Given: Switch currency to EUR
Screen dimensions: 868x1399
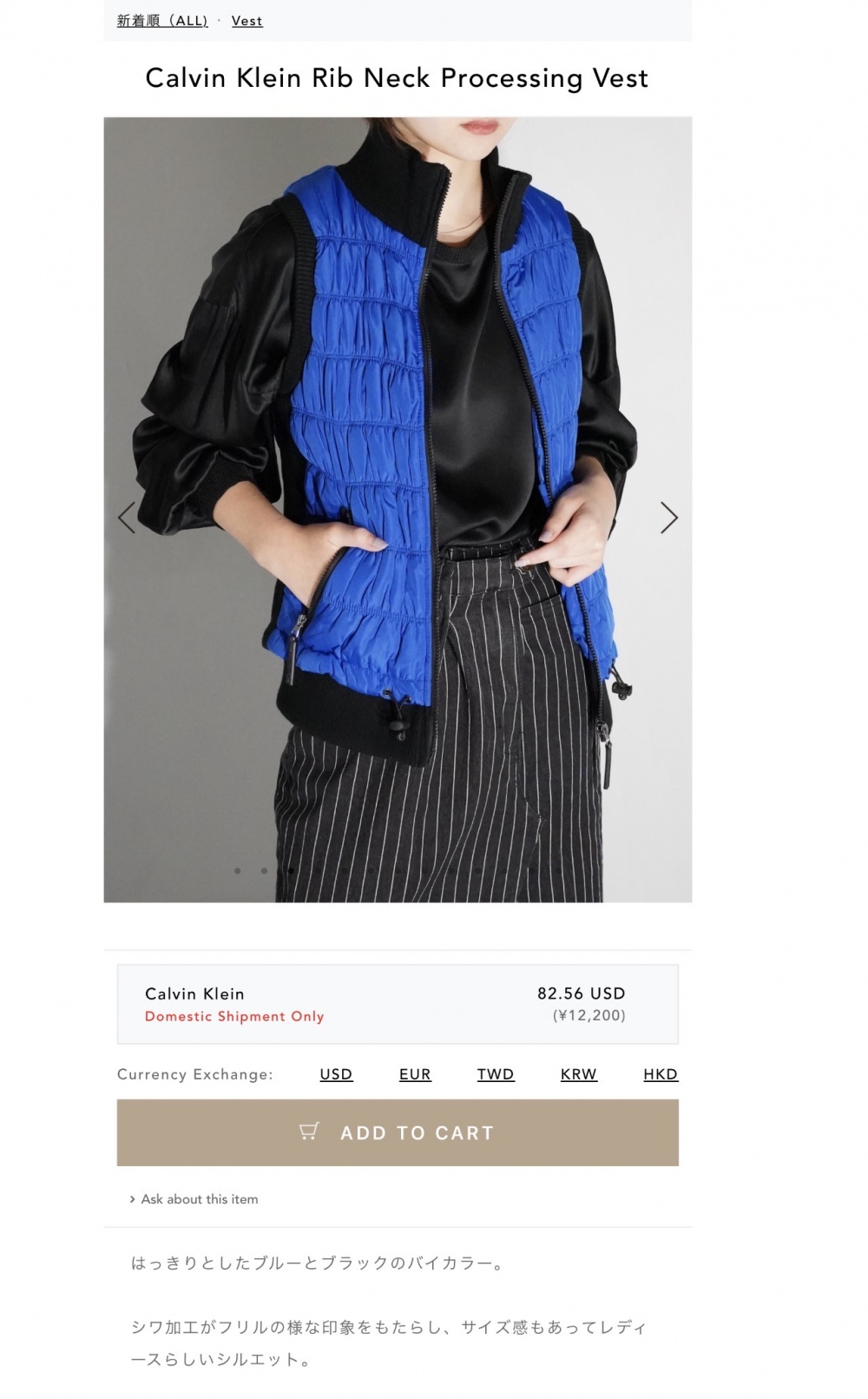Looking at the screenshot, I should 415,1074.
